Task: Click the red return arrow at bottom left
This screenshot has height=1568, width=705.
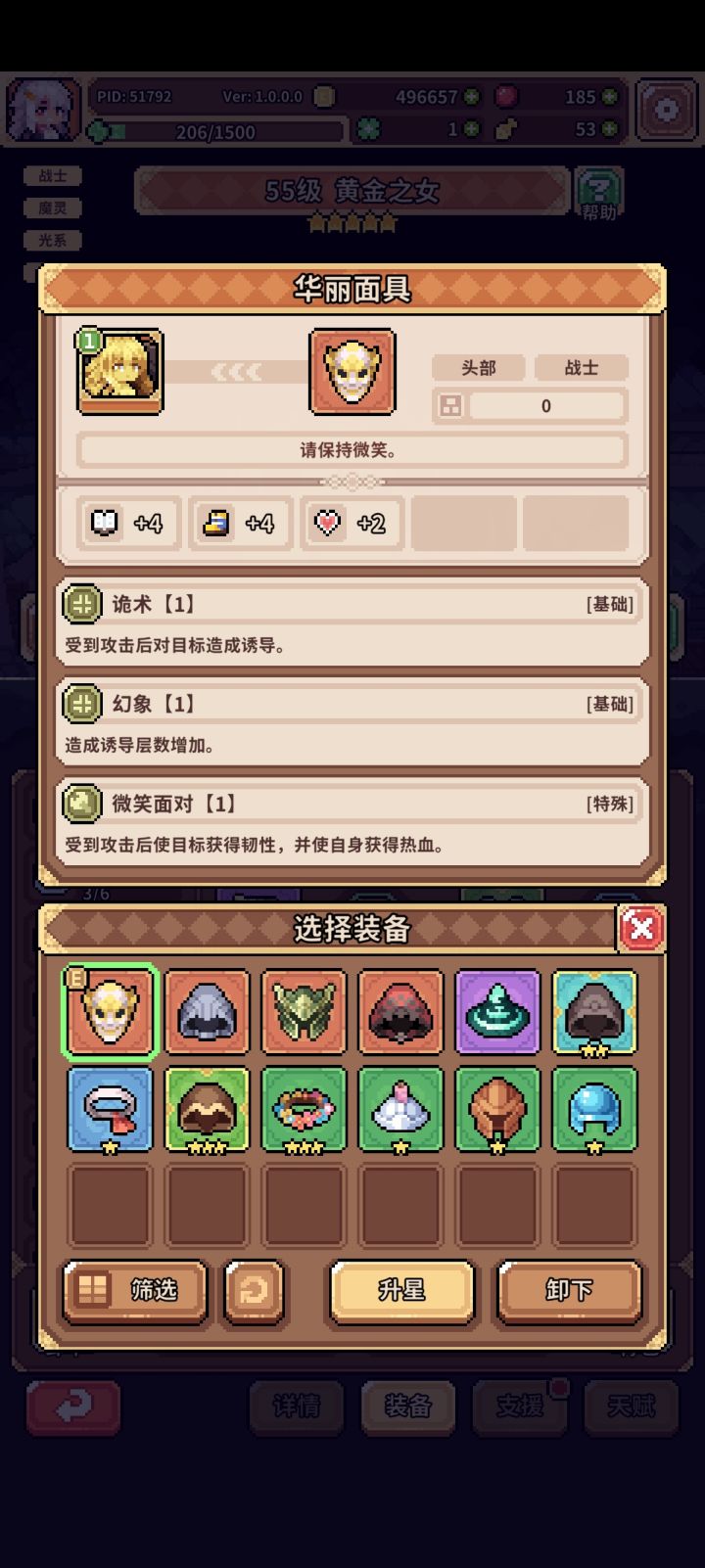Action: tap(73, 1408)
